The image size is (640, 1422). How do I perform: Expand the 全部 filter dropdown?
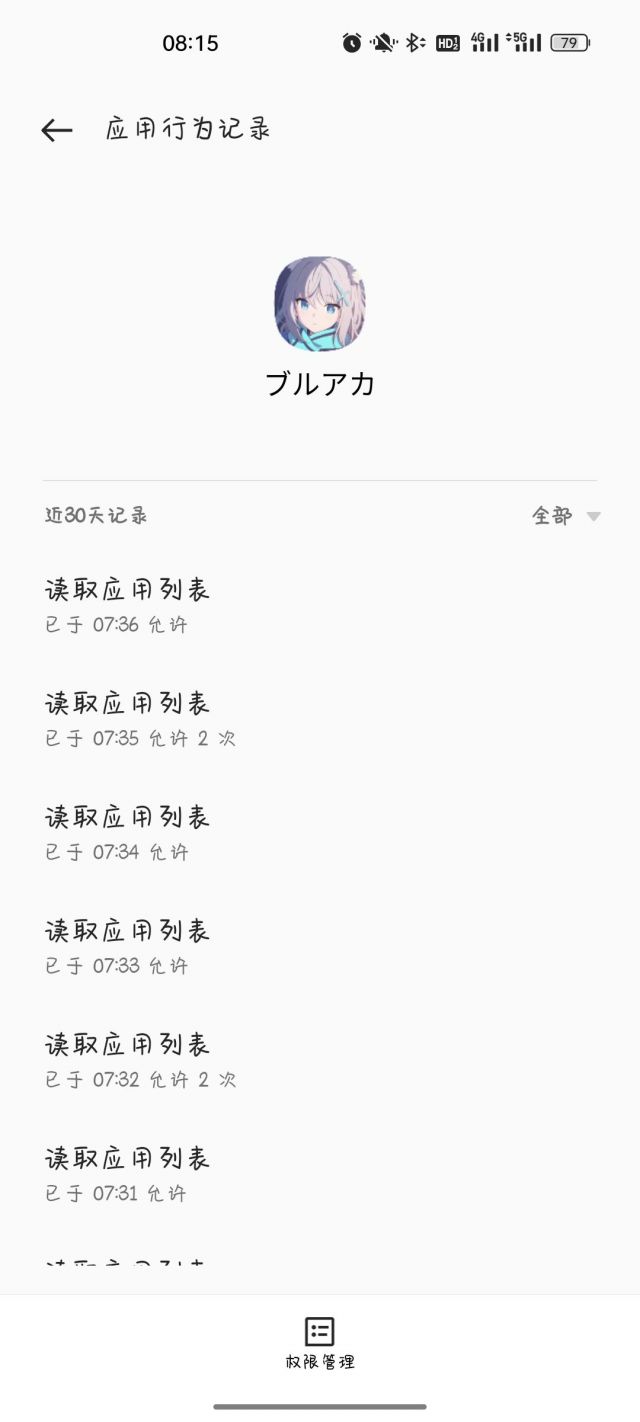pyautogui.click(x=565, y=516)
